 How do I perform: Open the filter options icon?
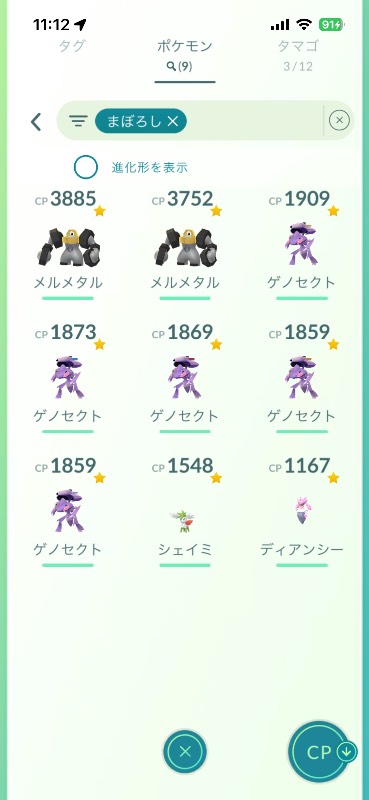[x=78, y=121]
